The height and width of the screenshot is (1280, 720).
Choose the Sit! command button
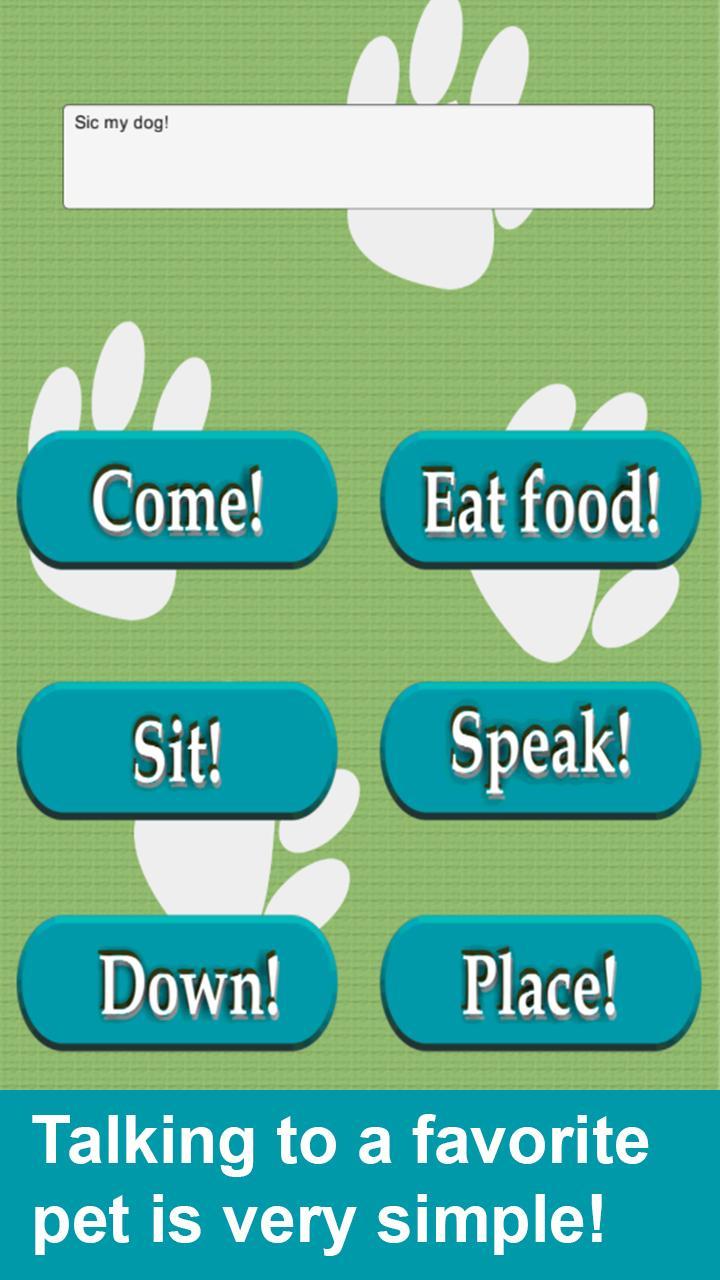pos(177,749)
